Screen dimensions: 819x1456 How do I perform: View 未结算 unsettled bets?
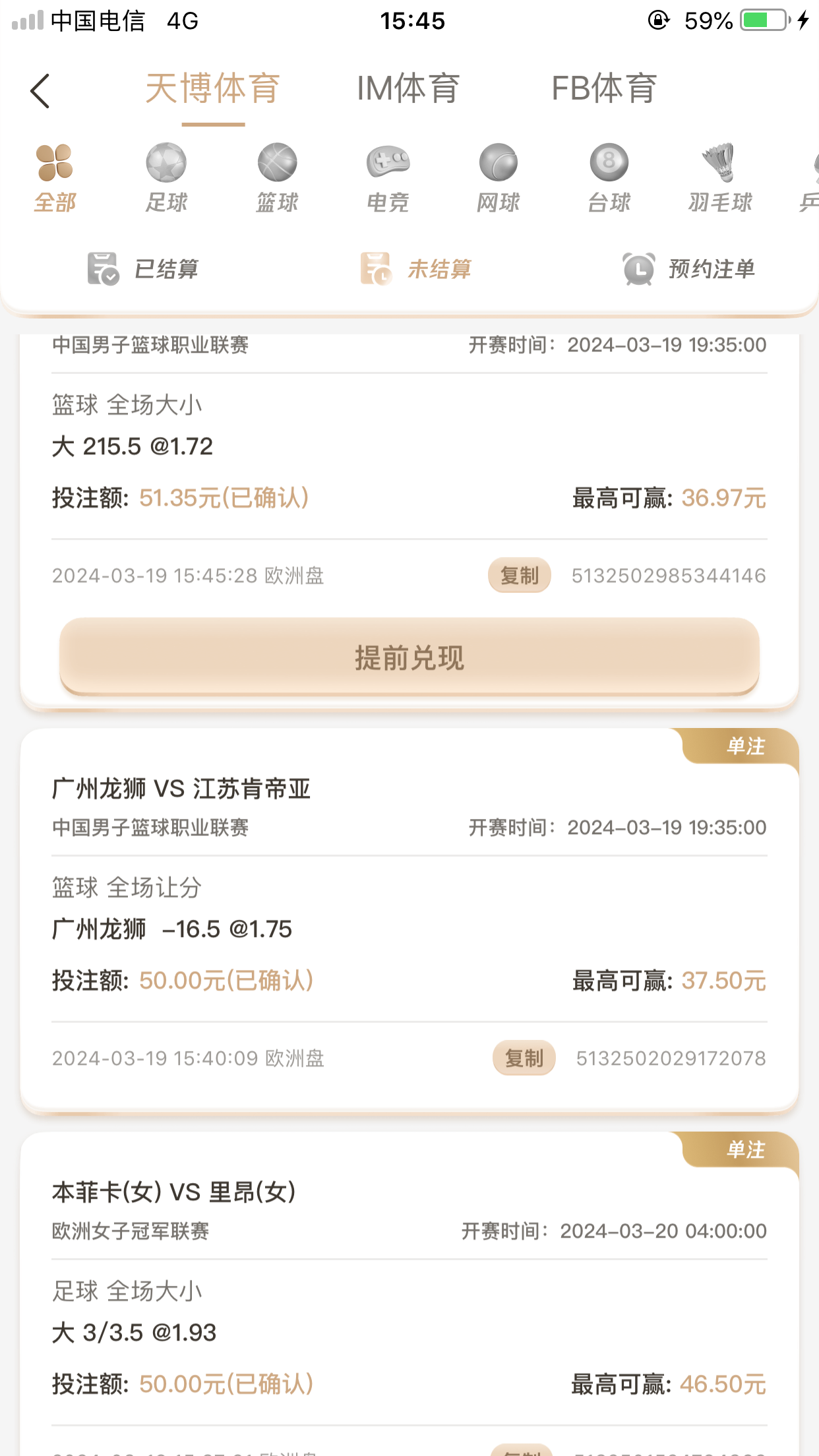pos(416,269)
